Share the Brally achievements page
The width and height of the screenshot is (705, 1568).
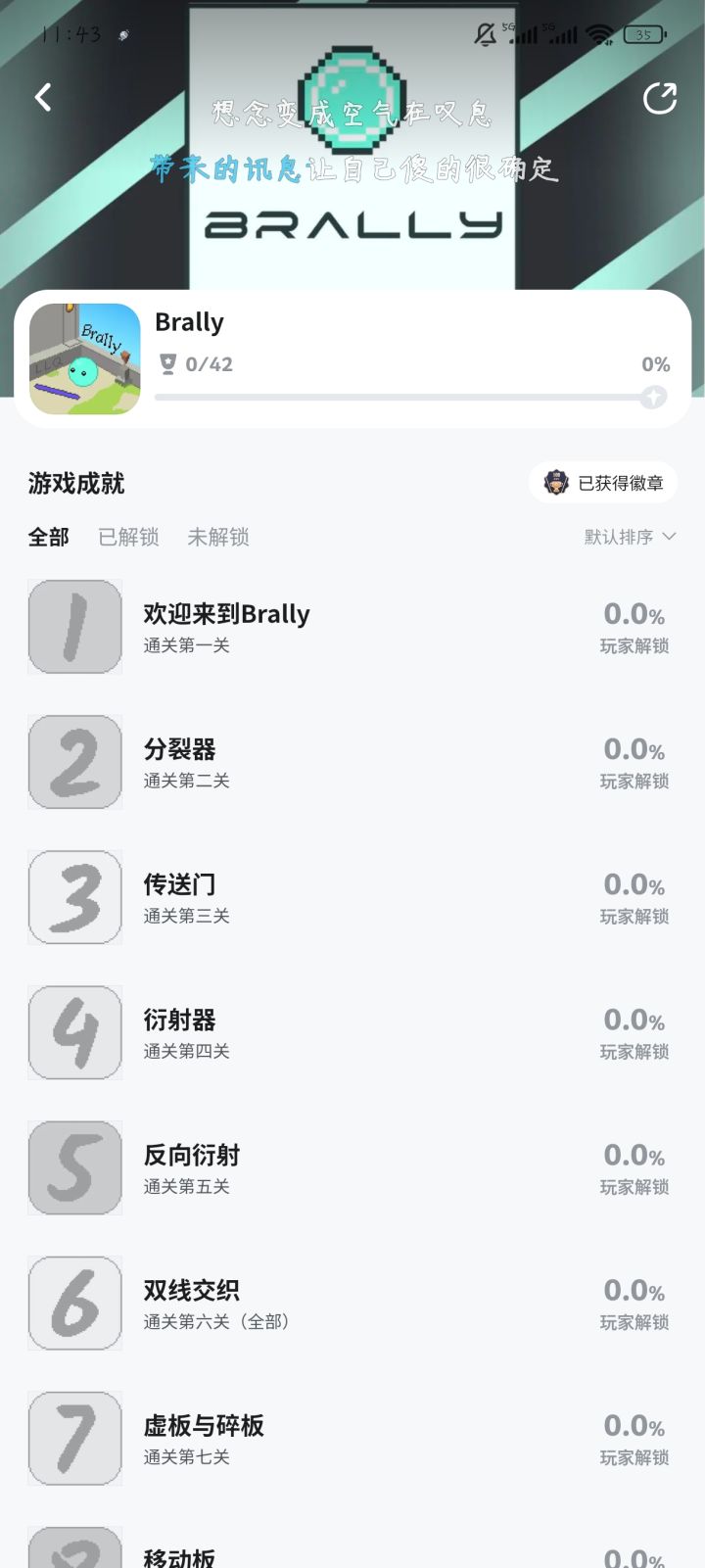[x=659, y=98]
